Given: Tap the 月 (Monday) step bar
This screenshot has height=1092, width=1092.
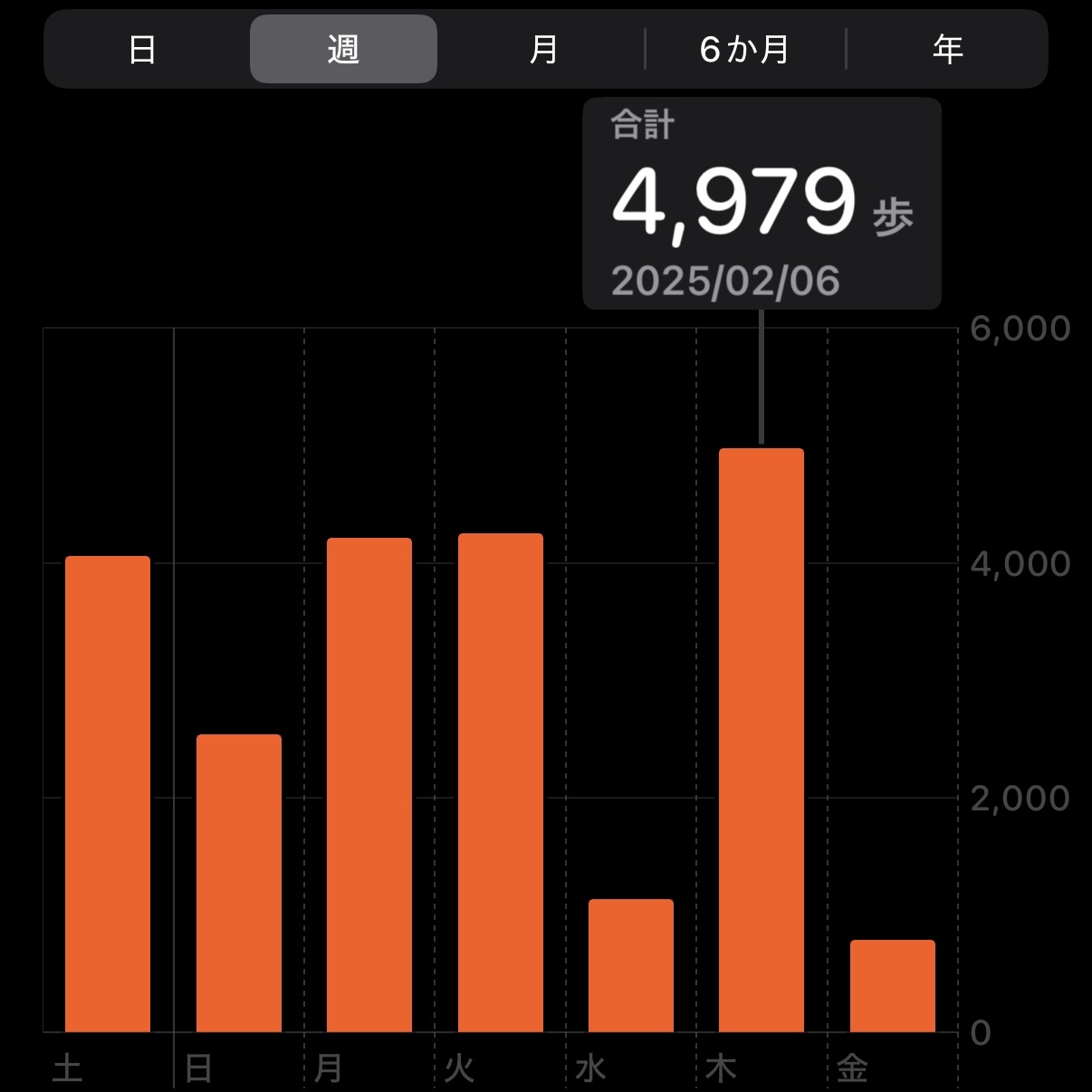Looking at the screenshot, I should click(369, 784).
